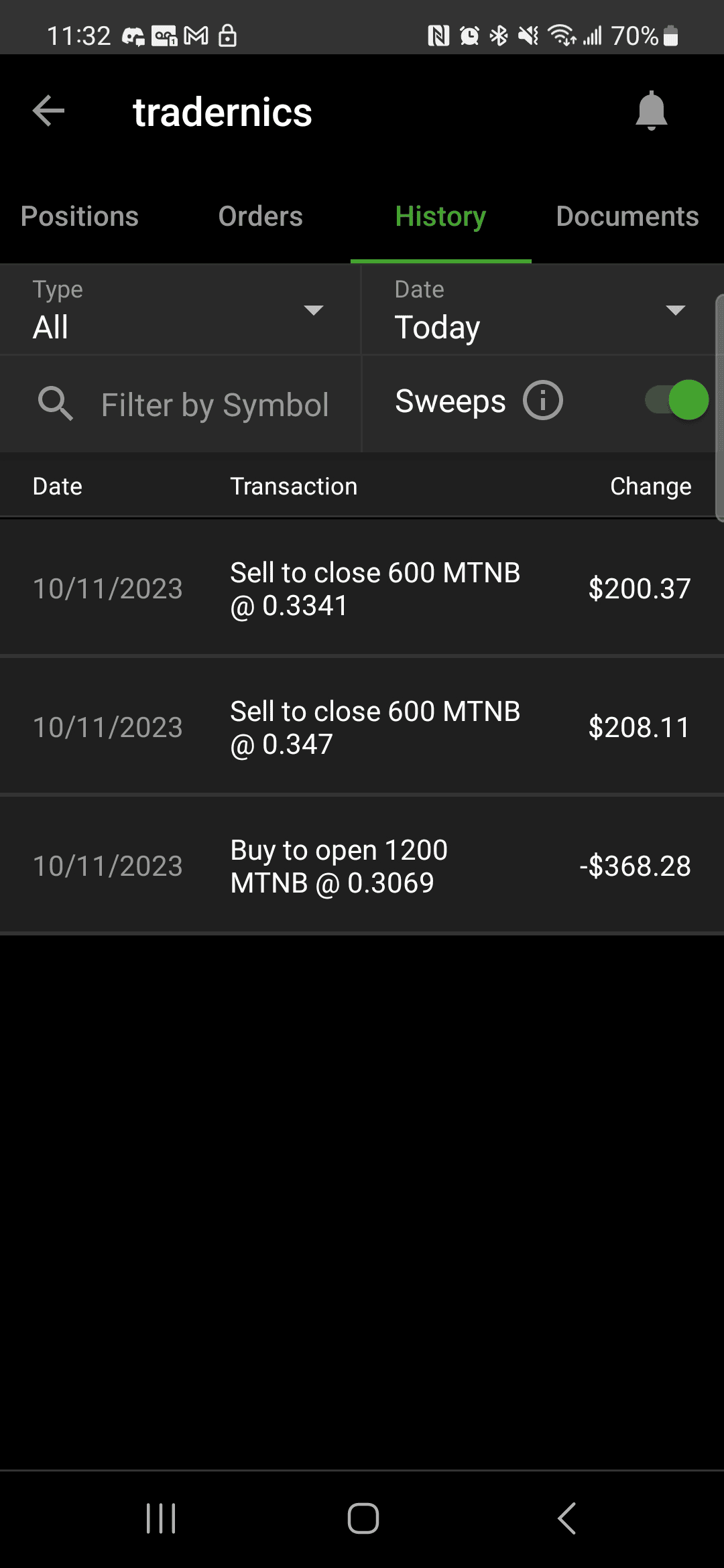Image resolution: width=724 pixels, height=1568 pixels.
Task: Expand the Type dropdown set to All
Action: [x=180, y=310]
